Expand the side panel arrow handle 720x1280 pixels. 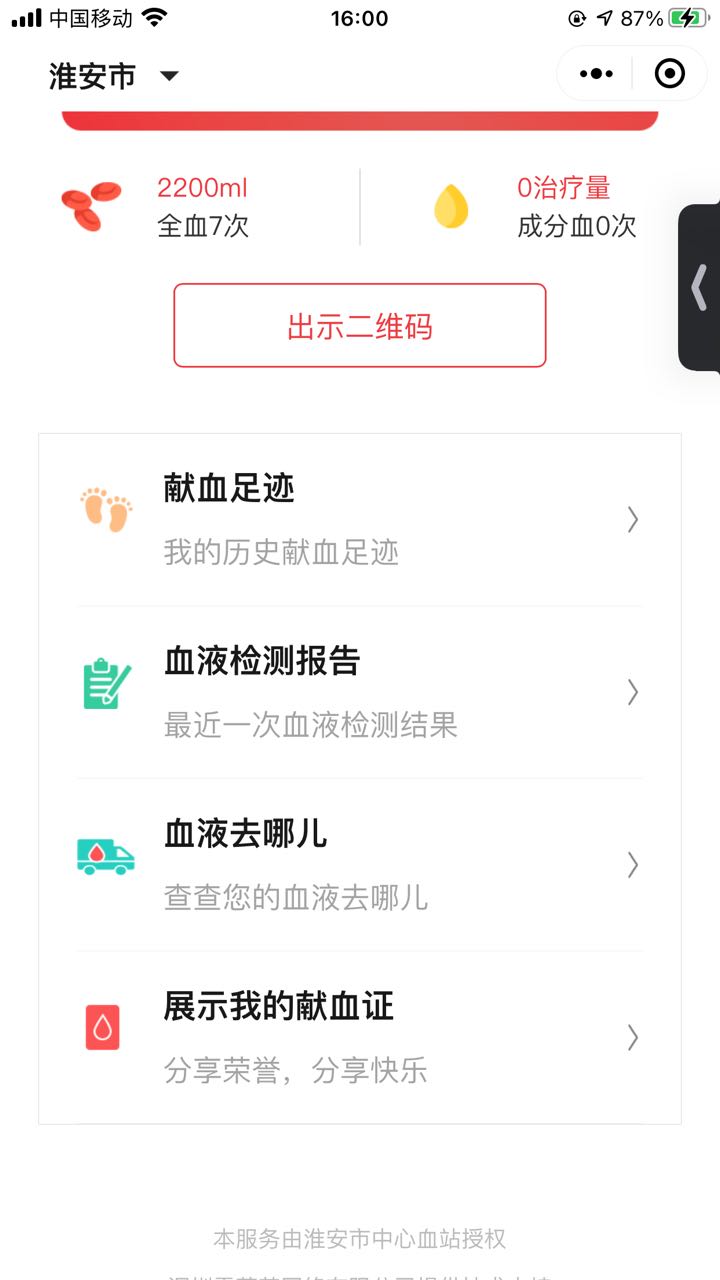coord(699,289)
